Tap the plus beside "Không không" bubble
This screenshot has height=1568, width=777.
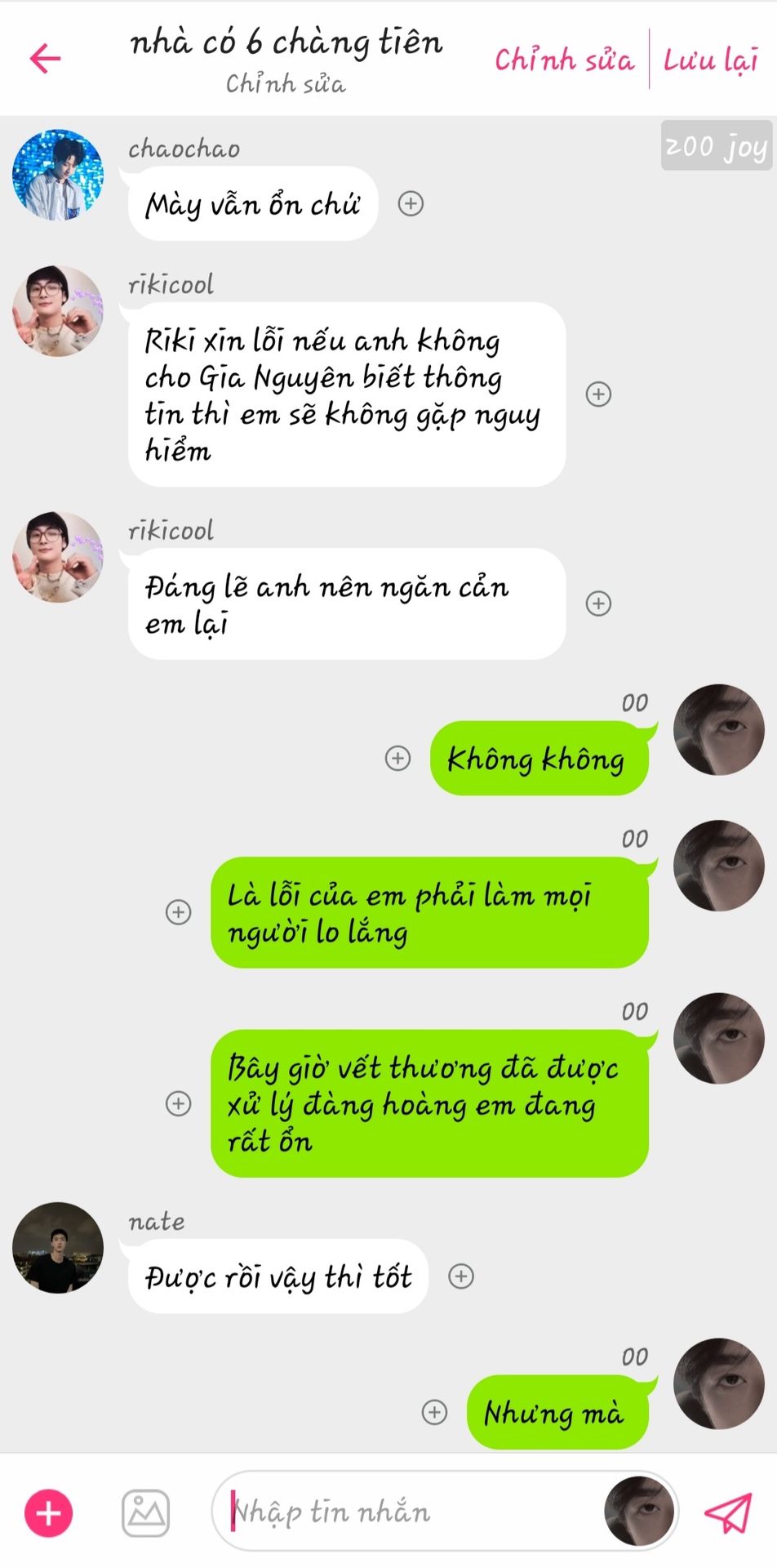tap(397, 758)
